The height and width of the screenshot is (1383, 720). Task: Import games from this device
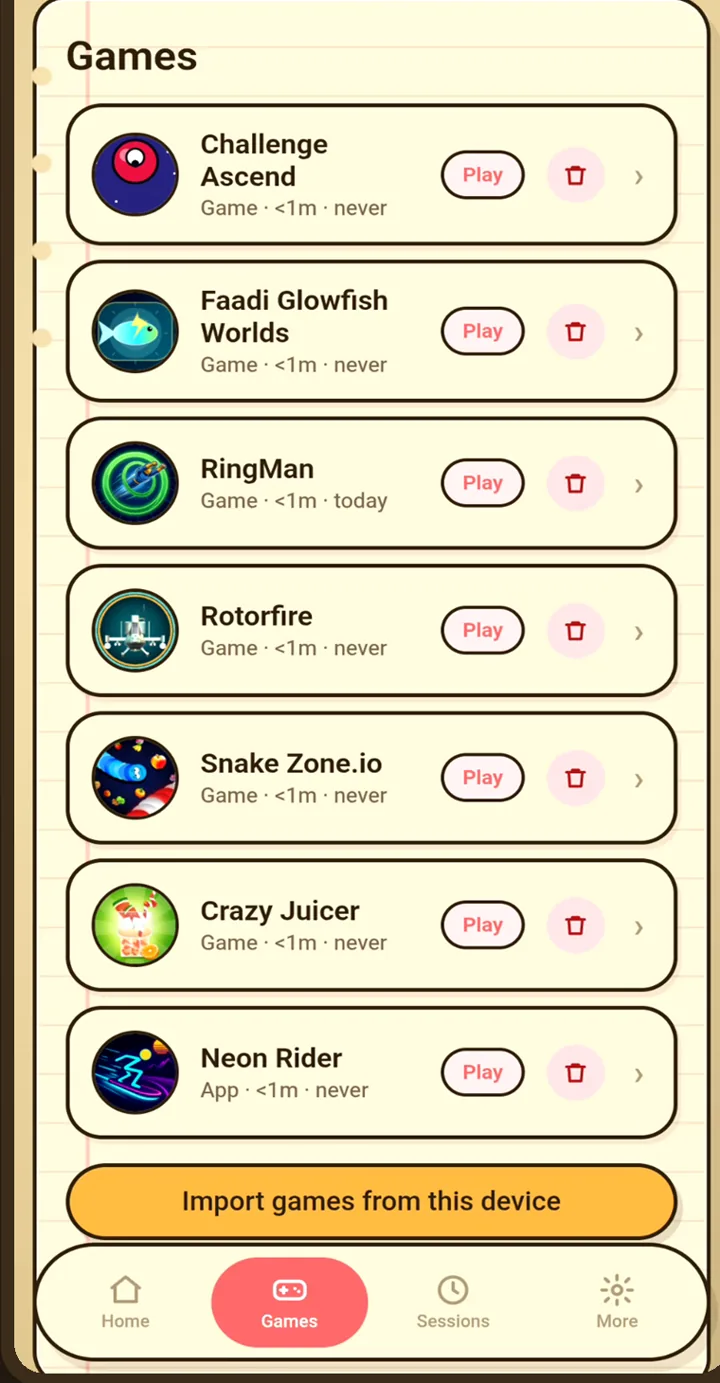pyautogui.click(x=371, y=1201)
